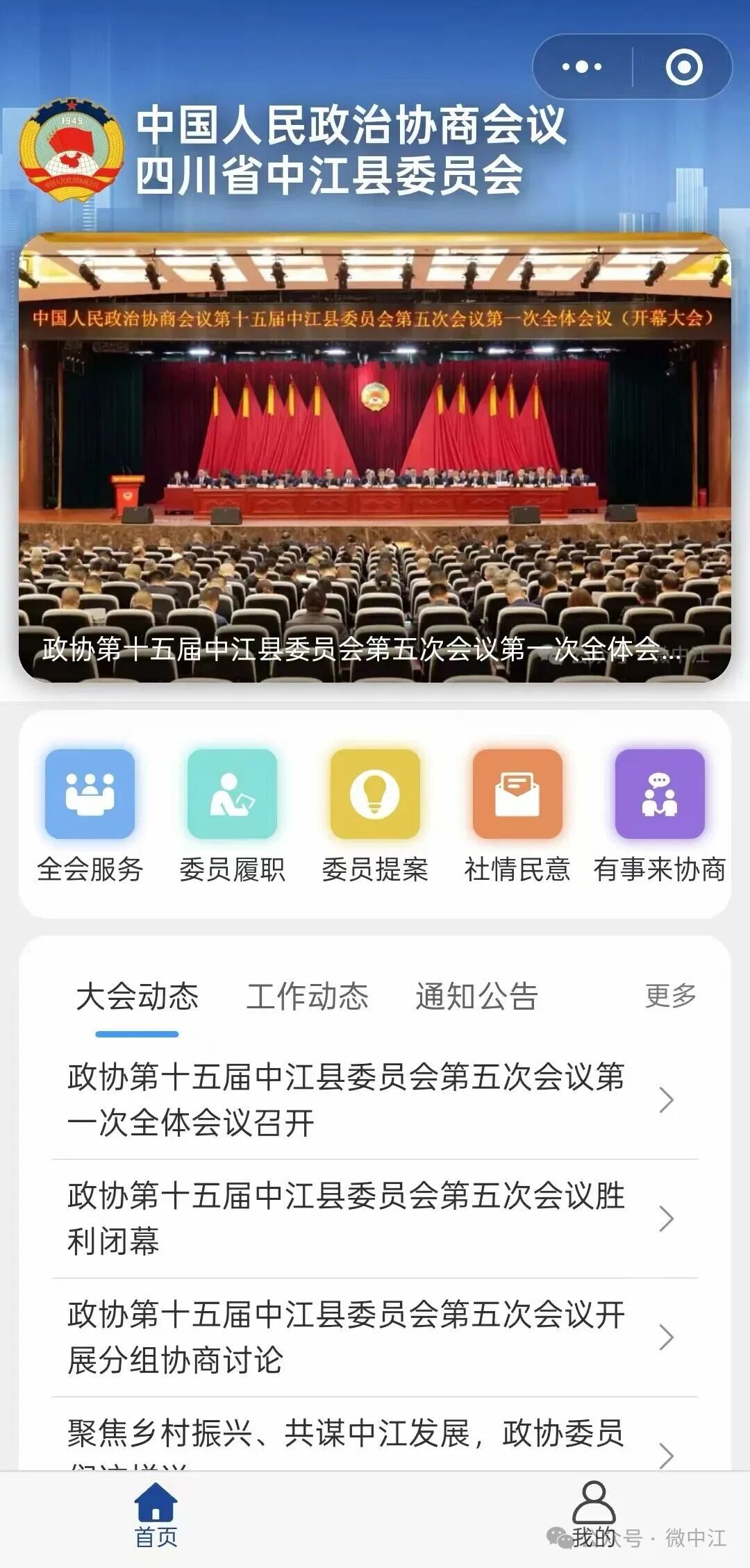The height and width of the screenshot is (1568, 750).
Task: Select the 大会动态 tab
Action: [x=137, y=996]
